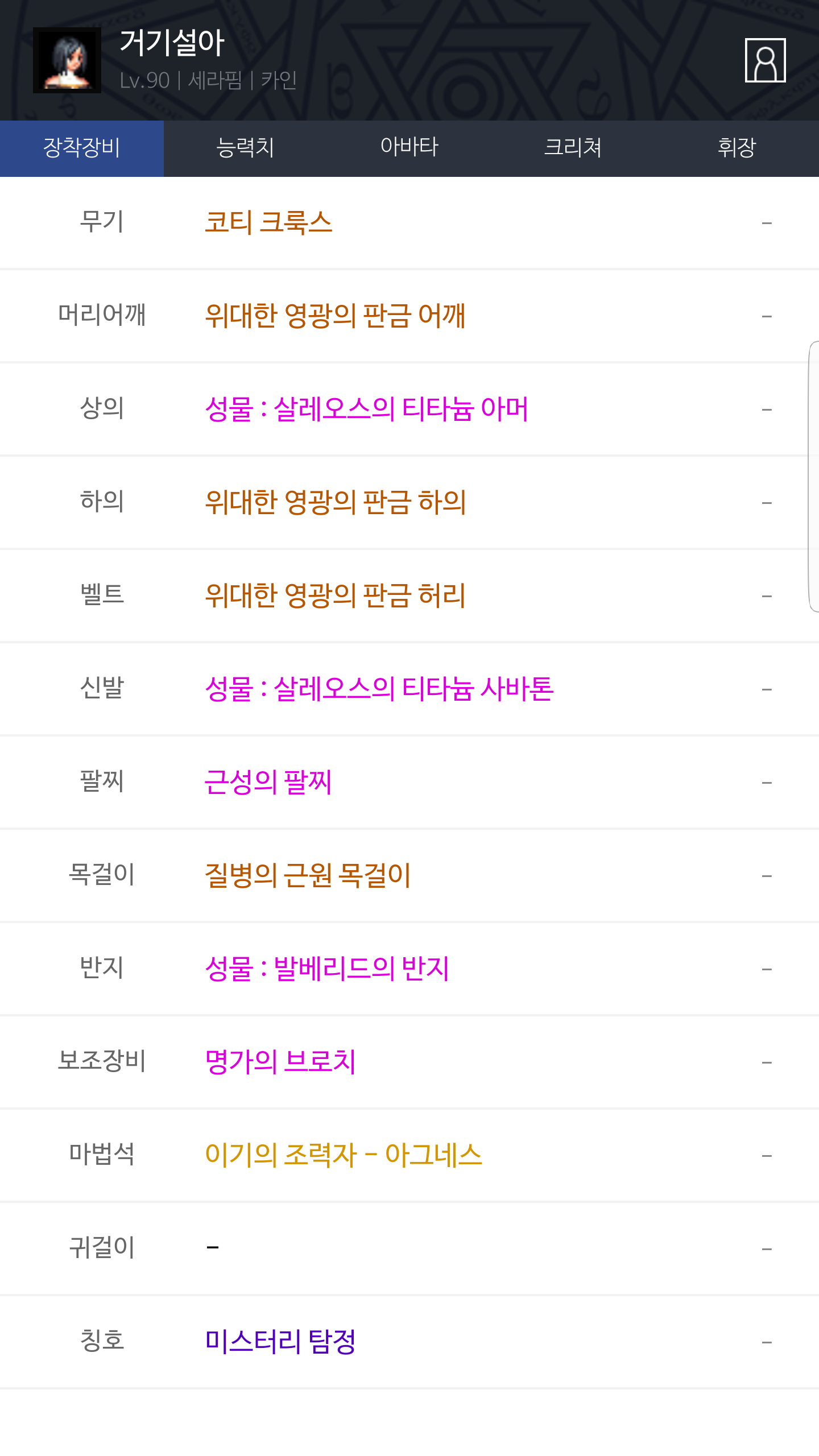
Task: Open 위대한 영광의 판금 허리 belt
Action: pyautogui.click(x=336, y=595)
